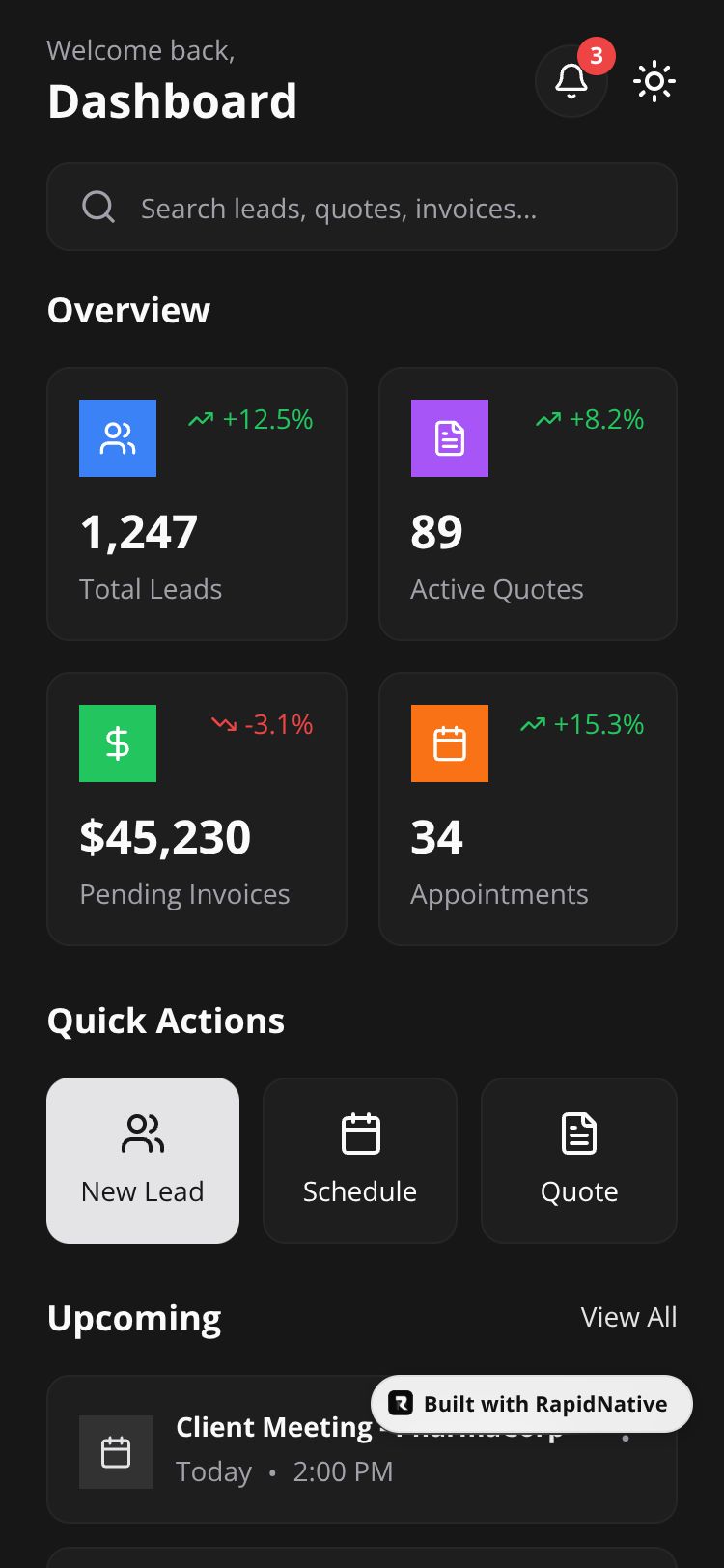The width and height of the screenshot is (724, 1568).
Task: Tap View All upcoming items
Action: [629, 1317]
